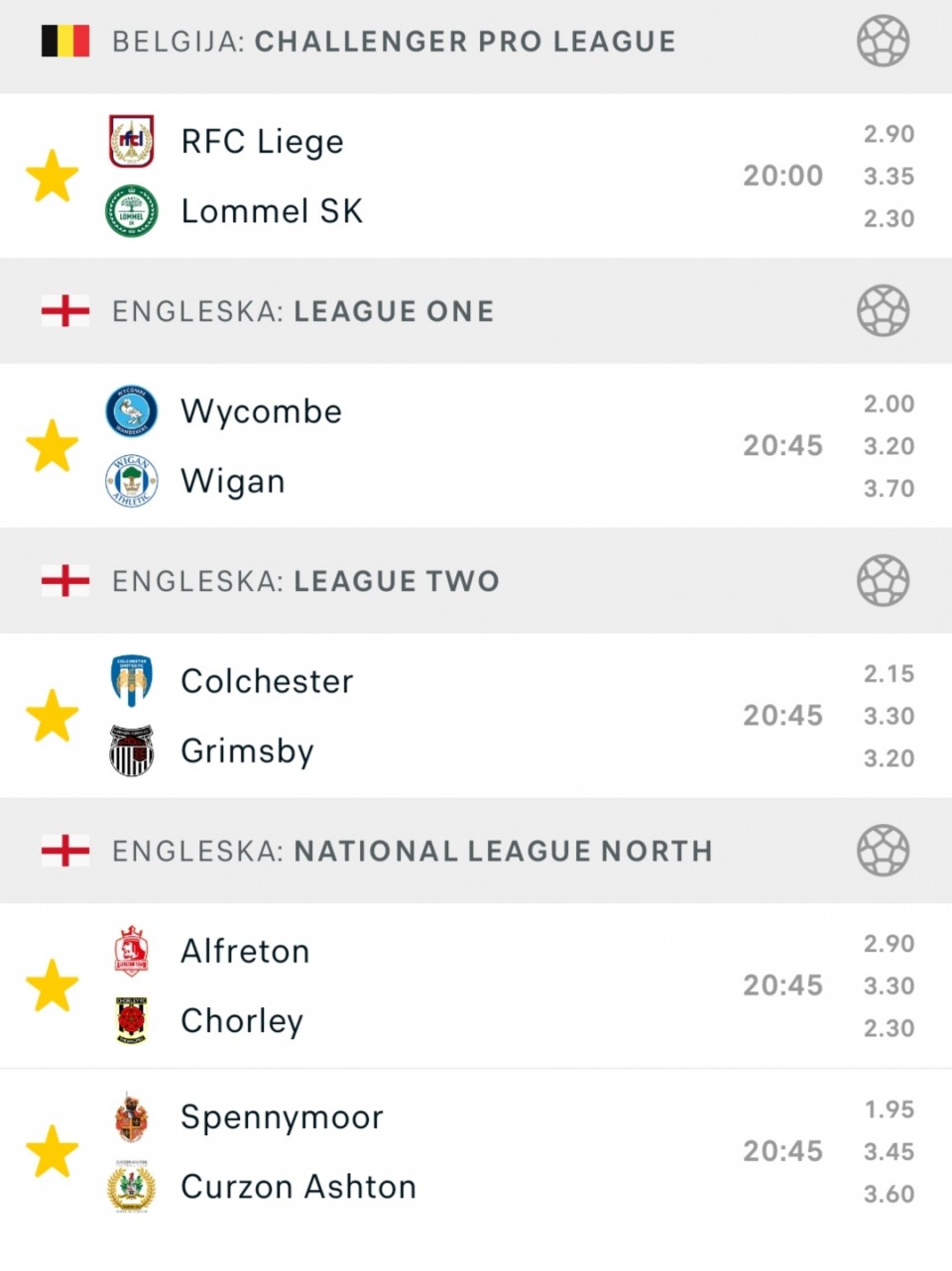Remove star from Colchester vs Grimsby
Screen dimensions: 952x1271
[x=52, y=716]
